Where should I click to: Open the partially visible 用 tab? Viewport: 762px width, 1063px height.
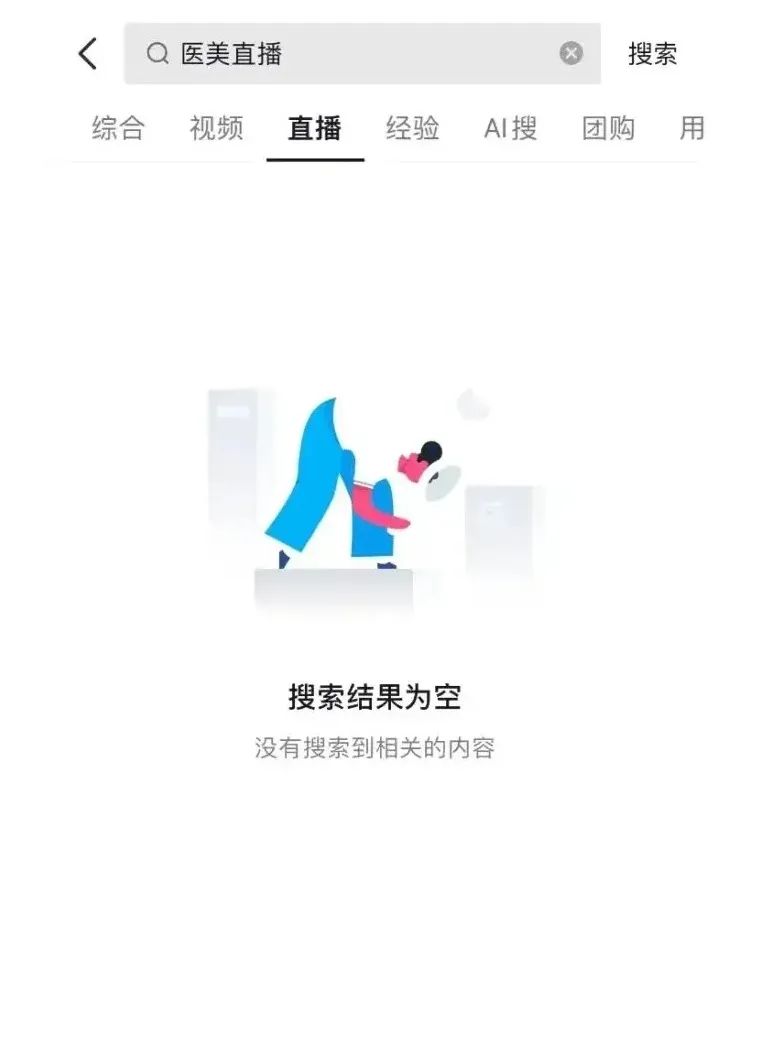pos(692,128)
